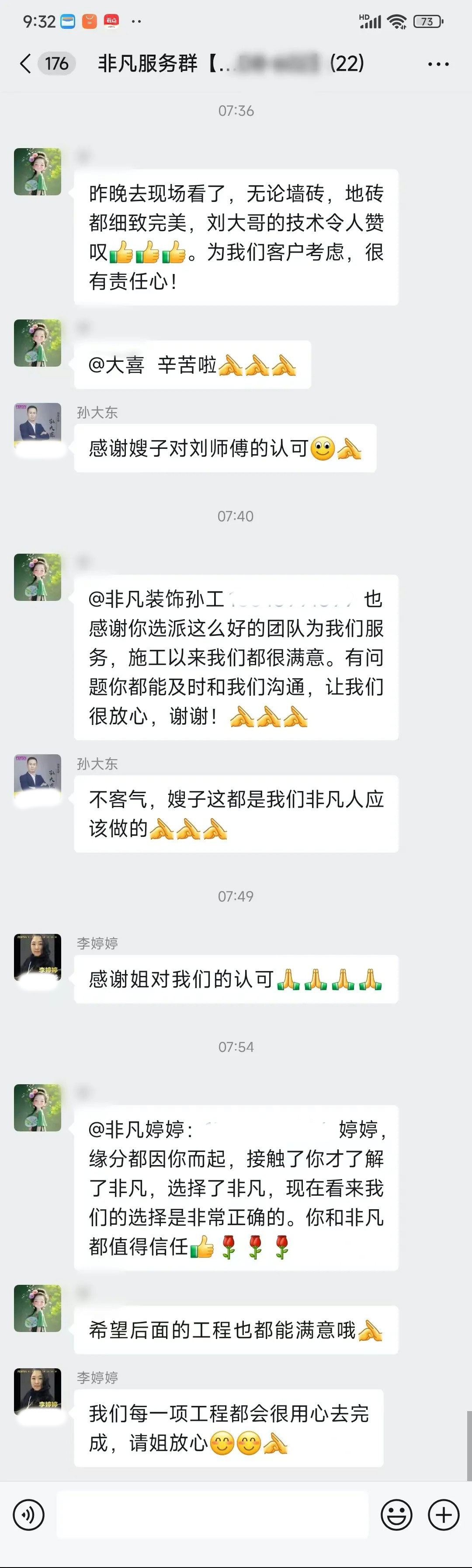
Task: Open the plus attachments menu
Action: pyautogui.click(x=444, y=1514)
